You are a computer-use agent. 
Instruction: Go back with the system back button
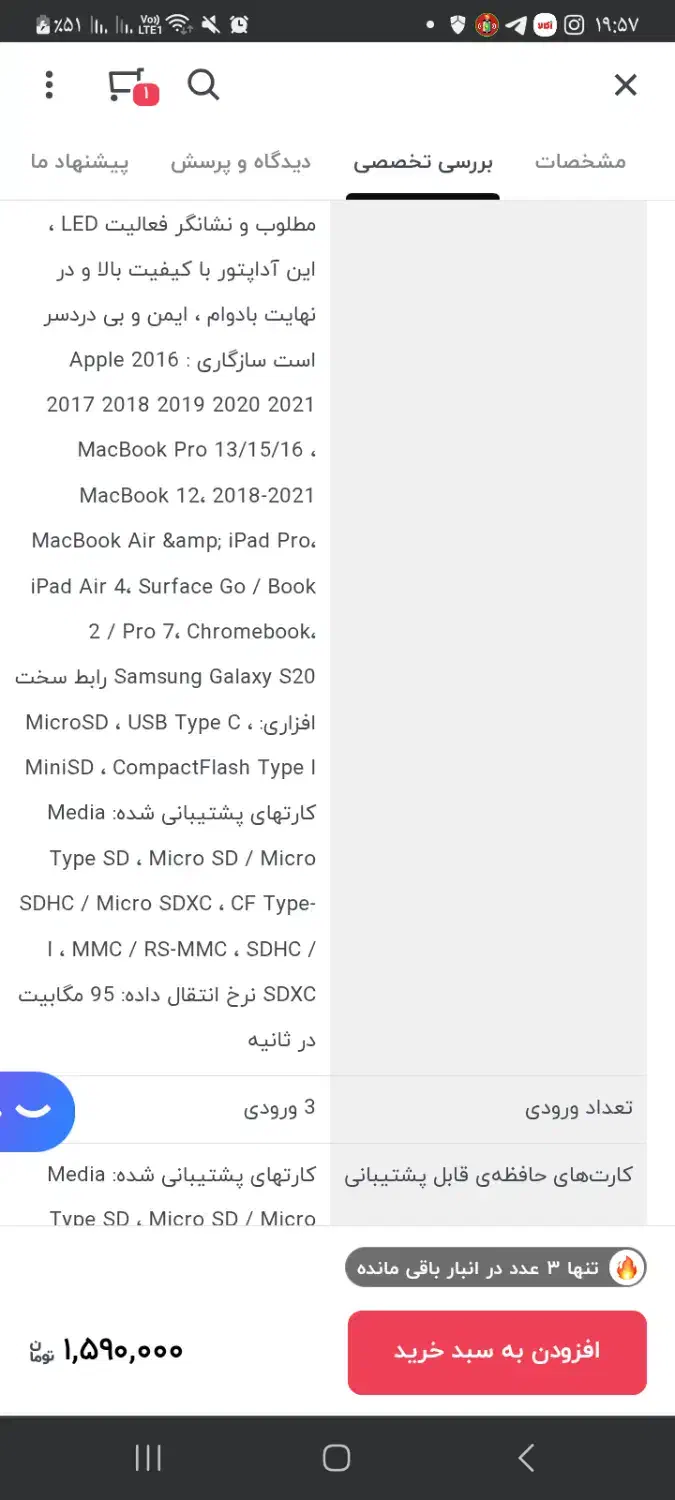(526, 1458)
